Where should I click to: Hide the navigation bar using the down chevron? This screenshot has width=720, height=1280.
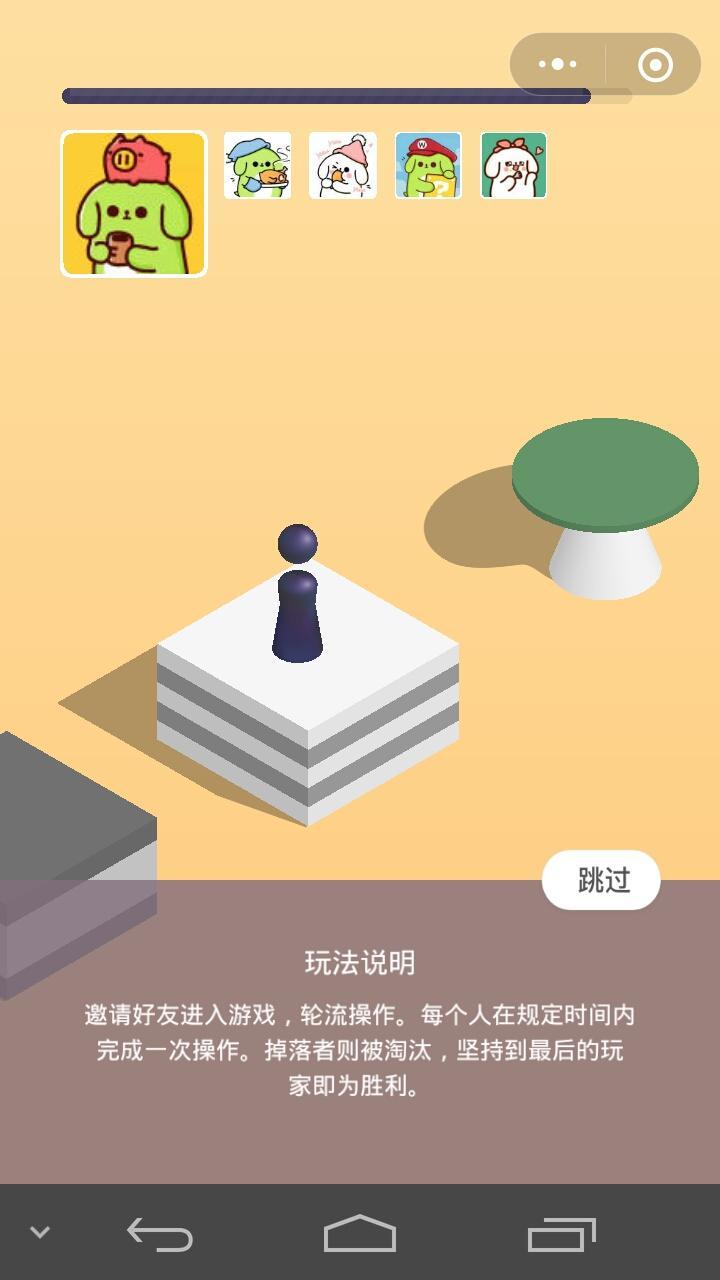pos(40,1232)
